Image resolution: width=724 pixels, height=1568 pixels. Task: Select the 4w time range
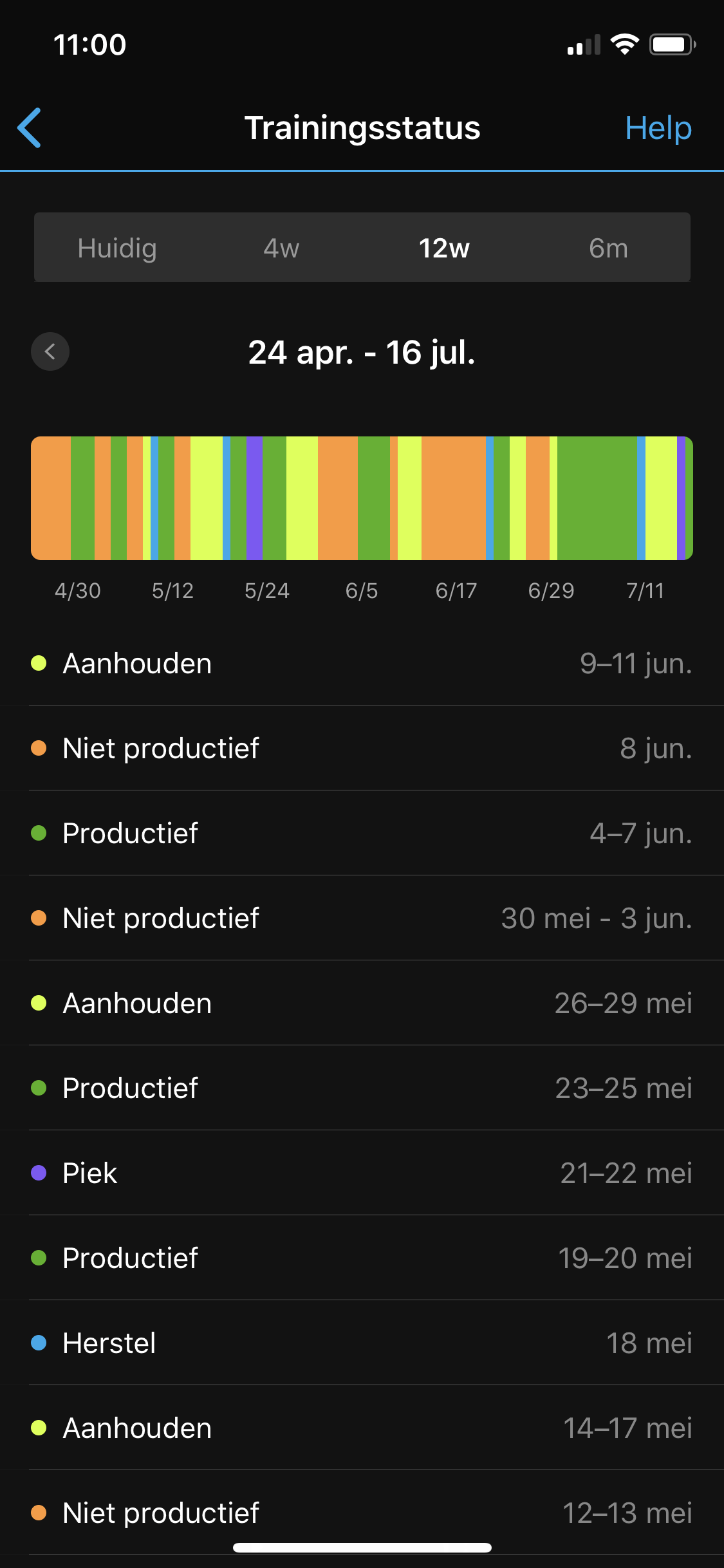point(281,248)
